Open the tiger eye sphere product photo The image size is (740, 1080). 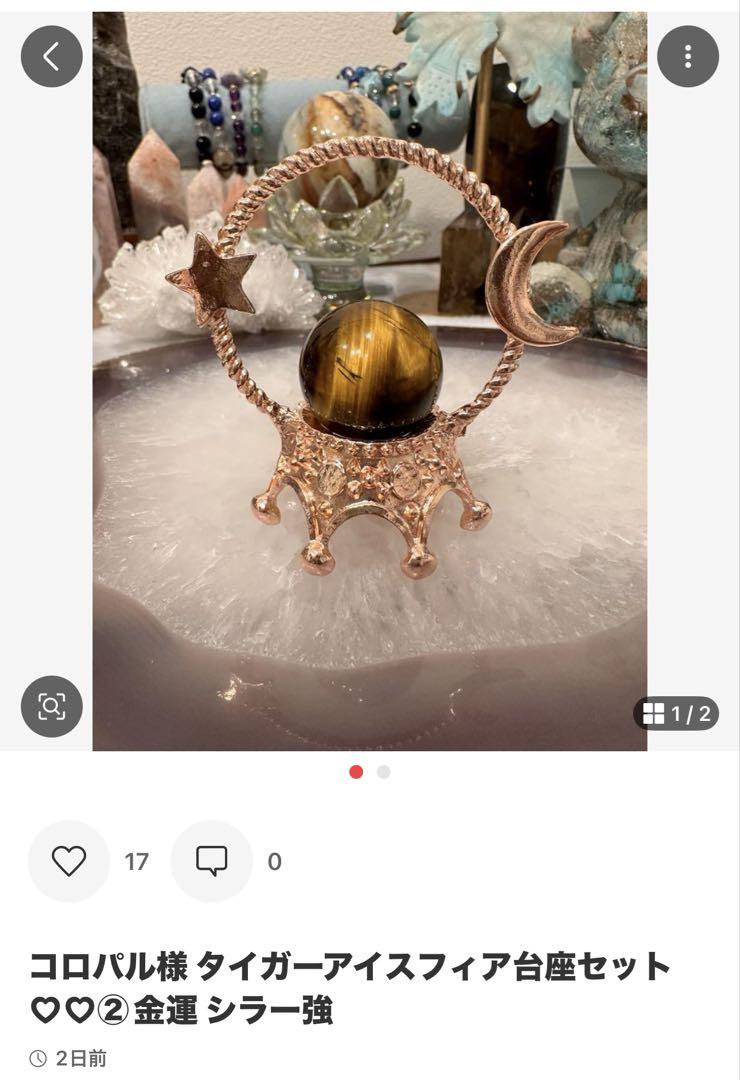pos(370,380)
